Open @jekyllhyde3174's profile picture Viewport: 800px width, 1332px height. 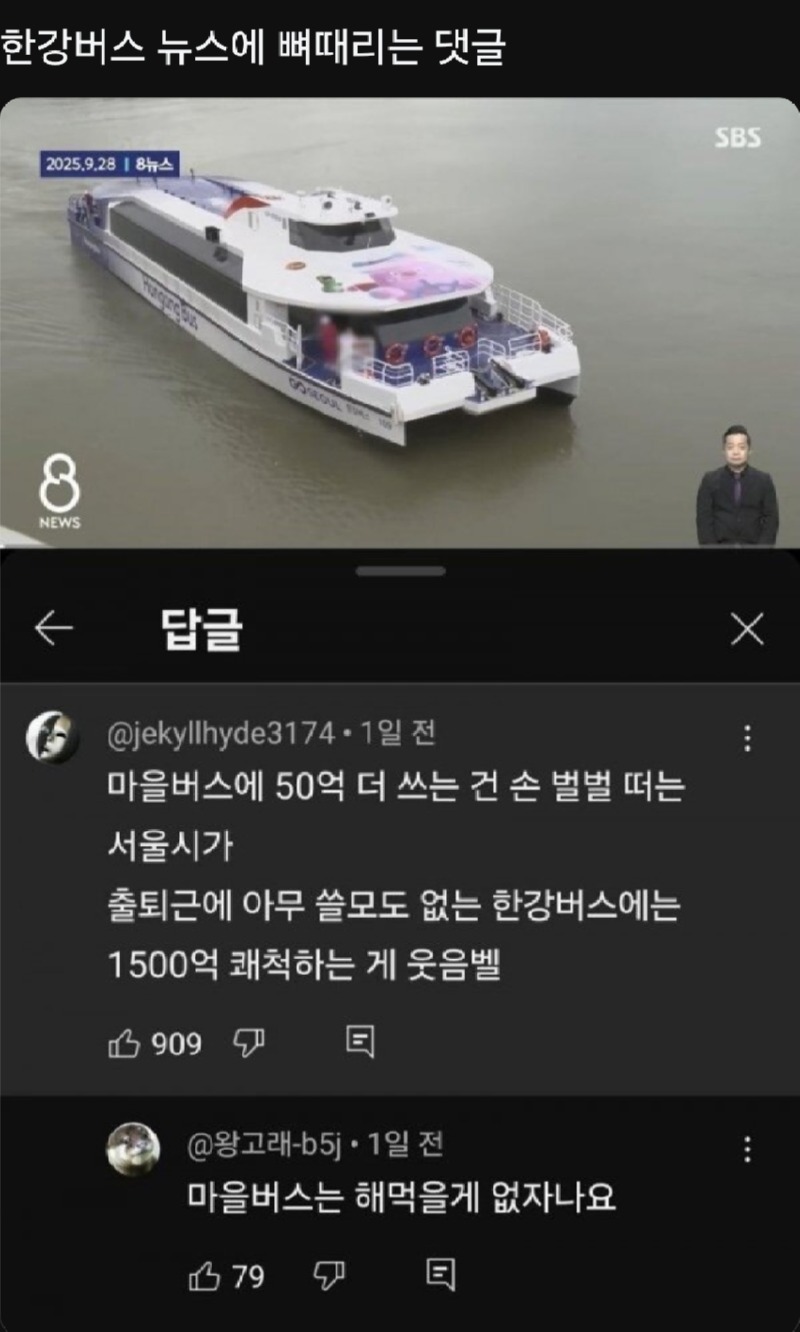click(x=52, y=739)
